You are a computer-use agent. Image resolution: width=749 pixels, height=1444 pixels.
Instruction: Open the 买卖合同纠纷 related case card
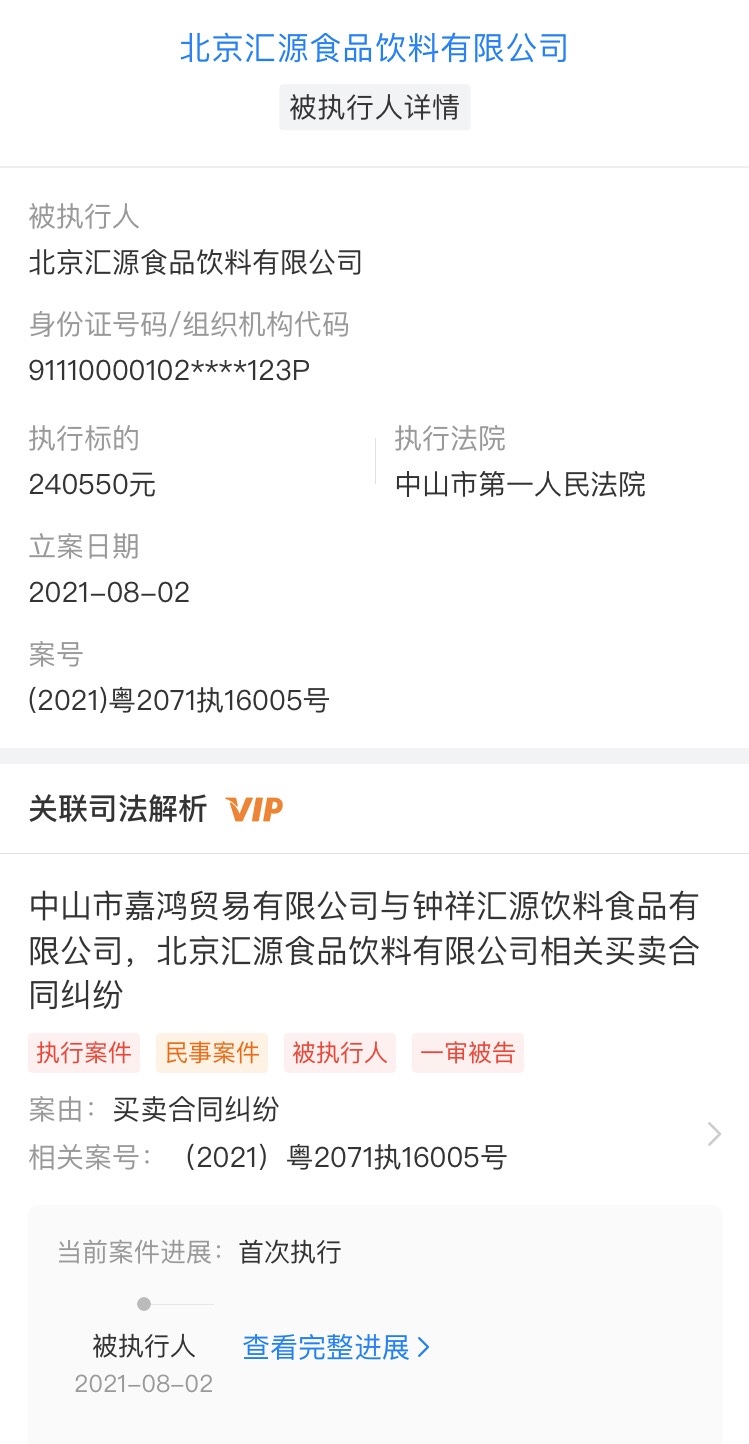(374, 1031)
